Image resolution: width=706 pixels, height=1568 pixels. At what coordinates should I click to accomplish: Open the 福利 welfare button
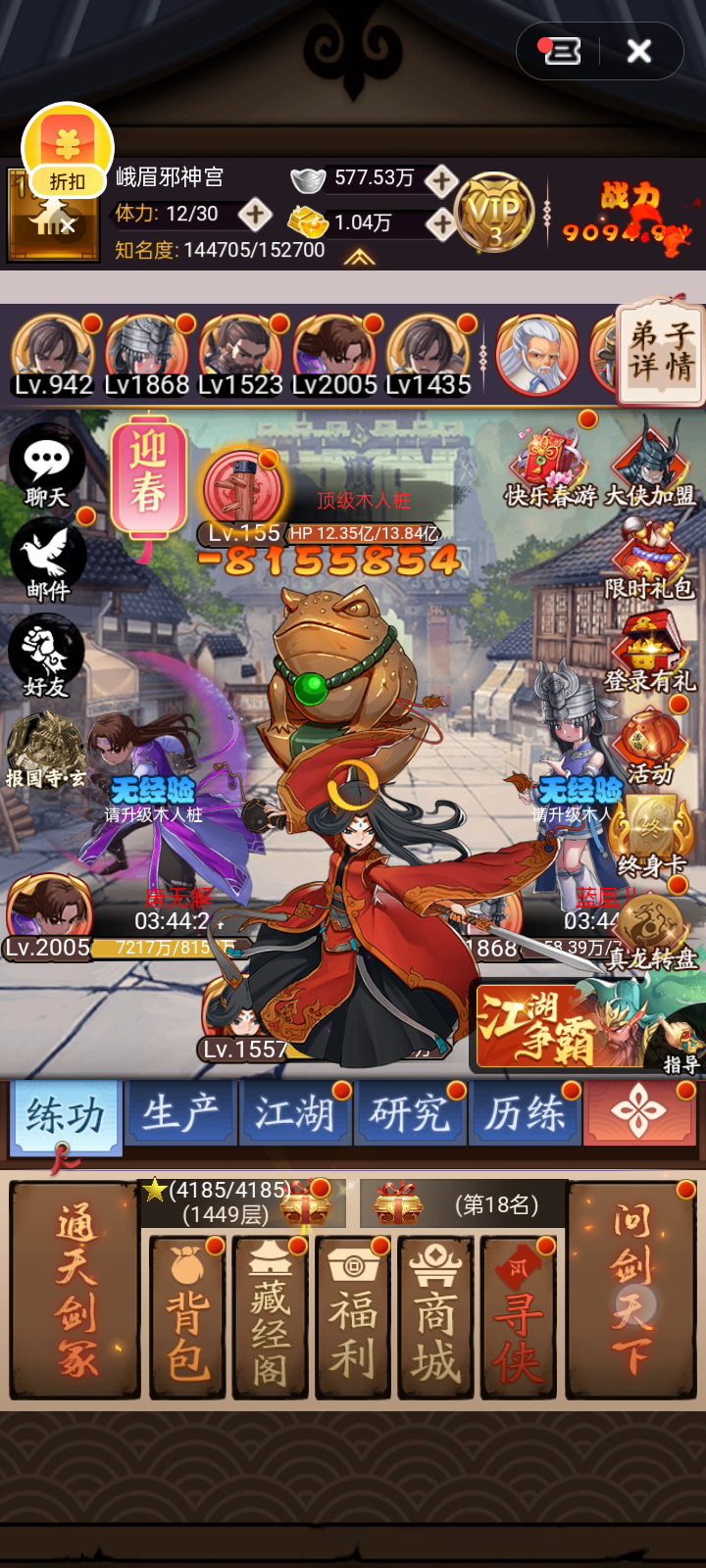pyautogui.click(x=353, y=1316)
